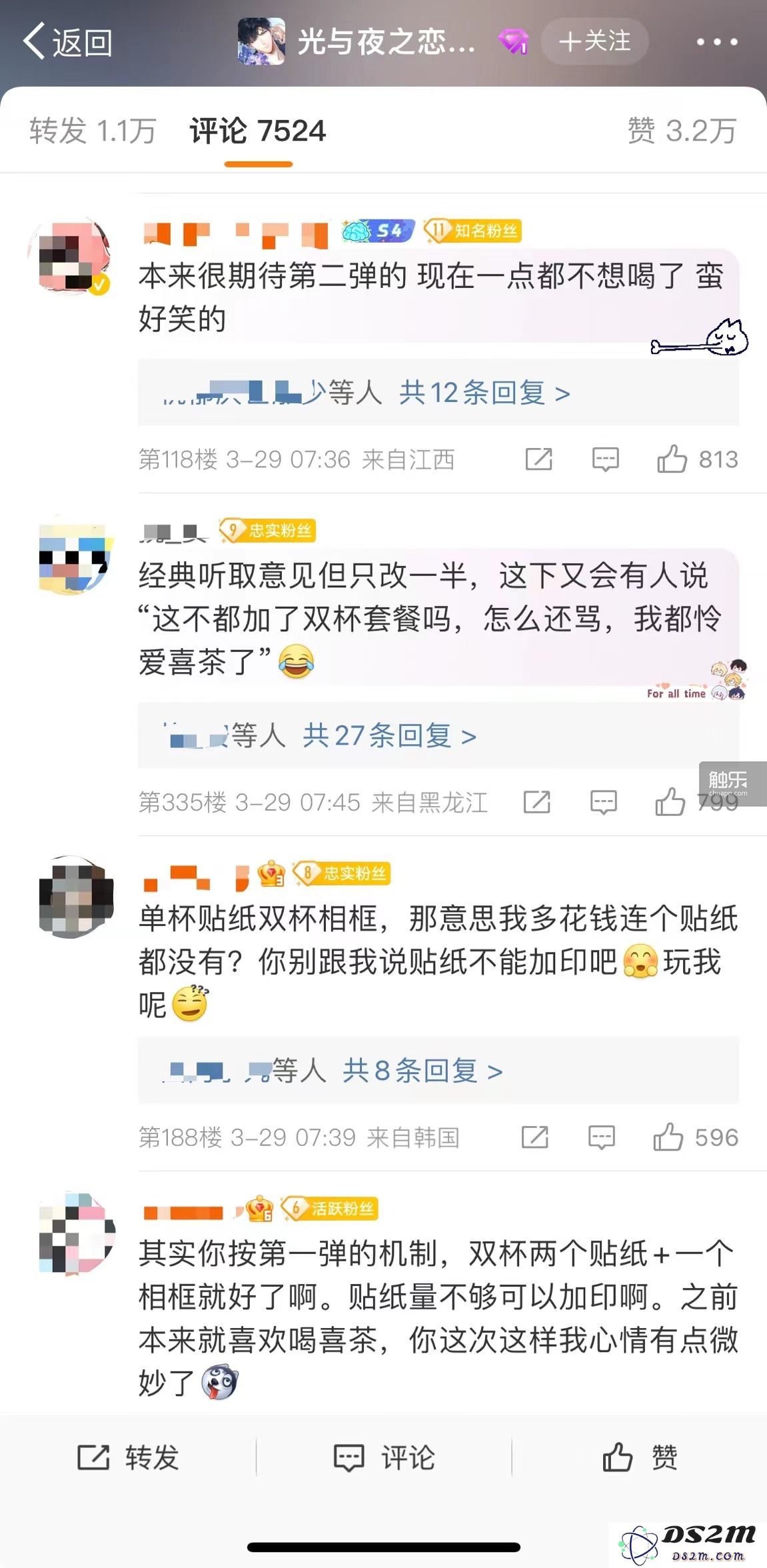Like the floor 118 comment with 813 likes
The image size is (767, 1568).
(x=672, y=459)
